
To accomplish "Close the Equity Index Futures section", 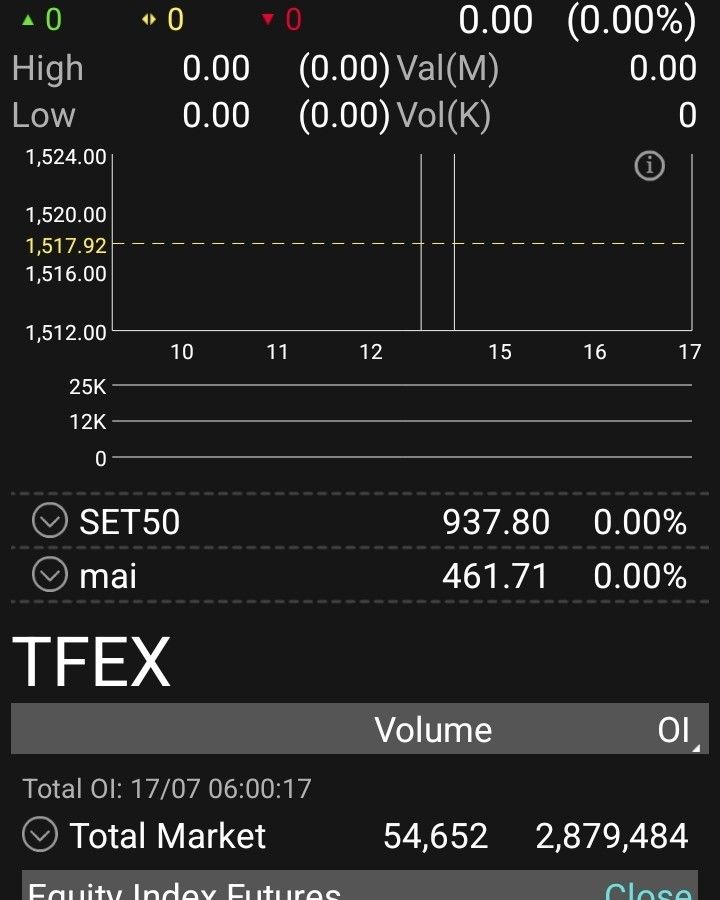I will tap(648, 890).
